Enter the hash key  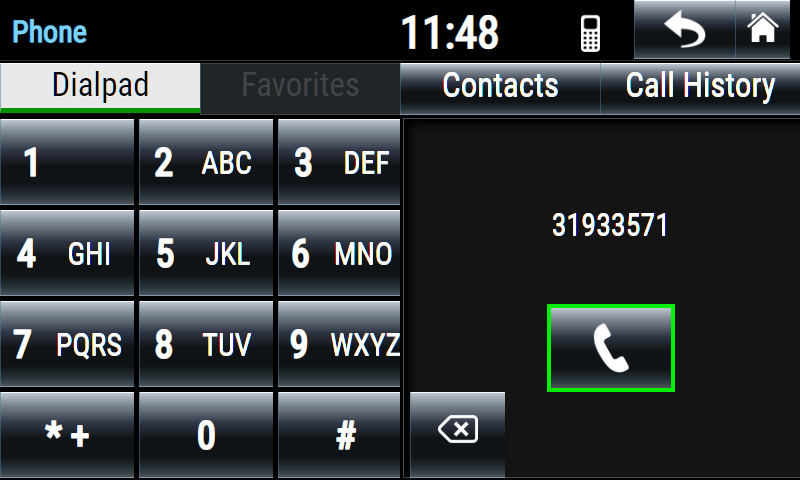(339, 435)
